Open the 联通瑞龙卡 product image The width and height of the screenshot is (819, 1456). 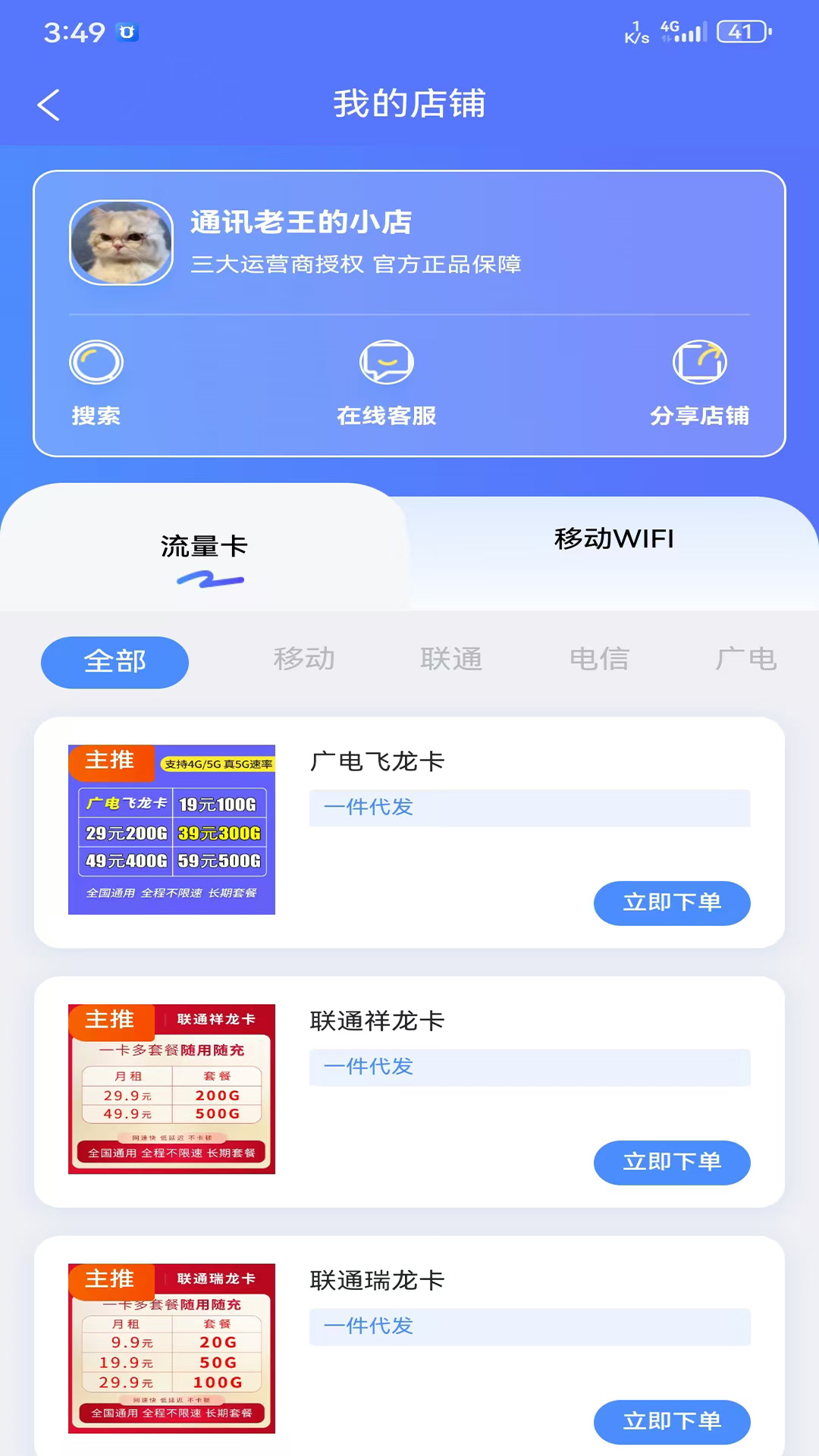click(x=171, y=1348)
